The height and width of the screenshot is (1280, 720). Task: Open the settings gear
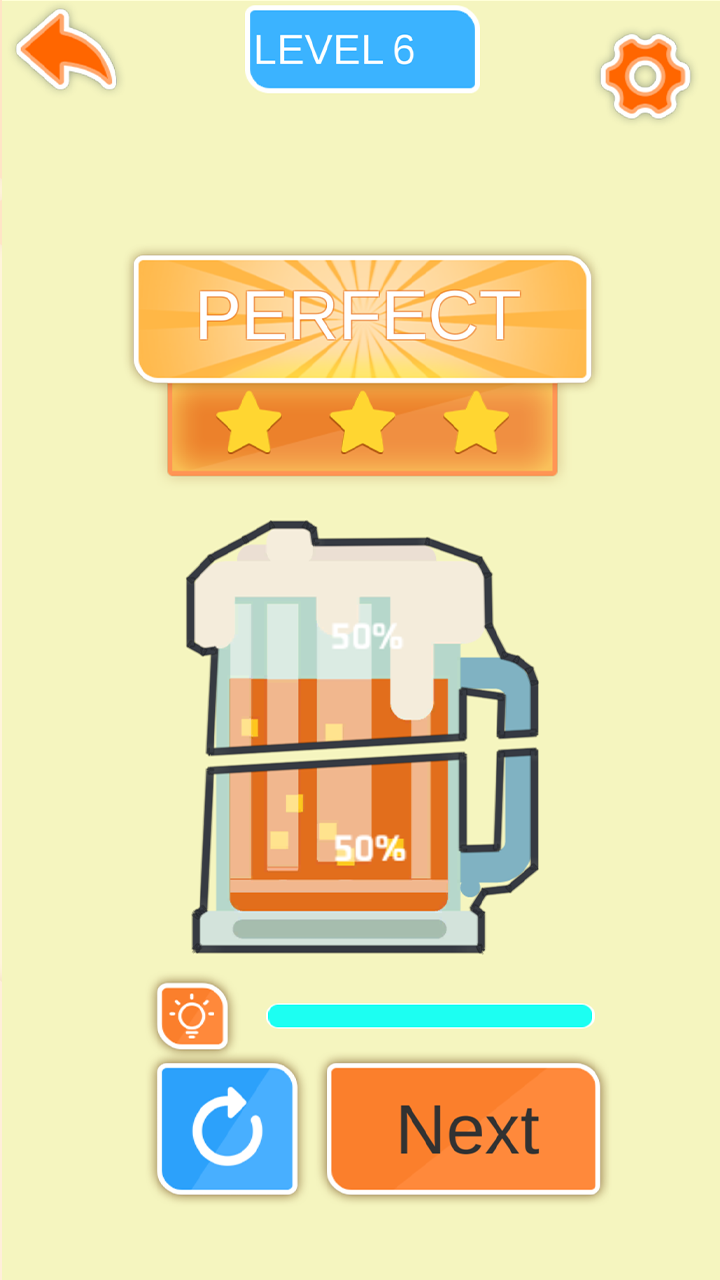tap(645, 76)
